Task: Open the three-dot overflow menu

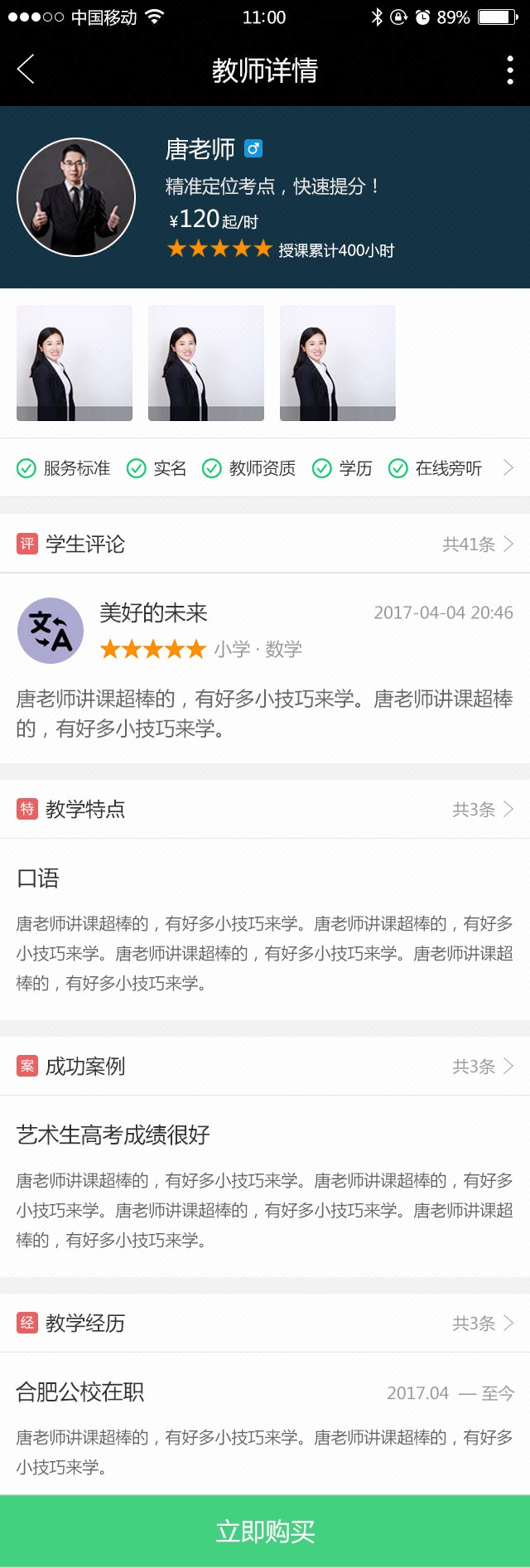Action: tap(509, 70)
